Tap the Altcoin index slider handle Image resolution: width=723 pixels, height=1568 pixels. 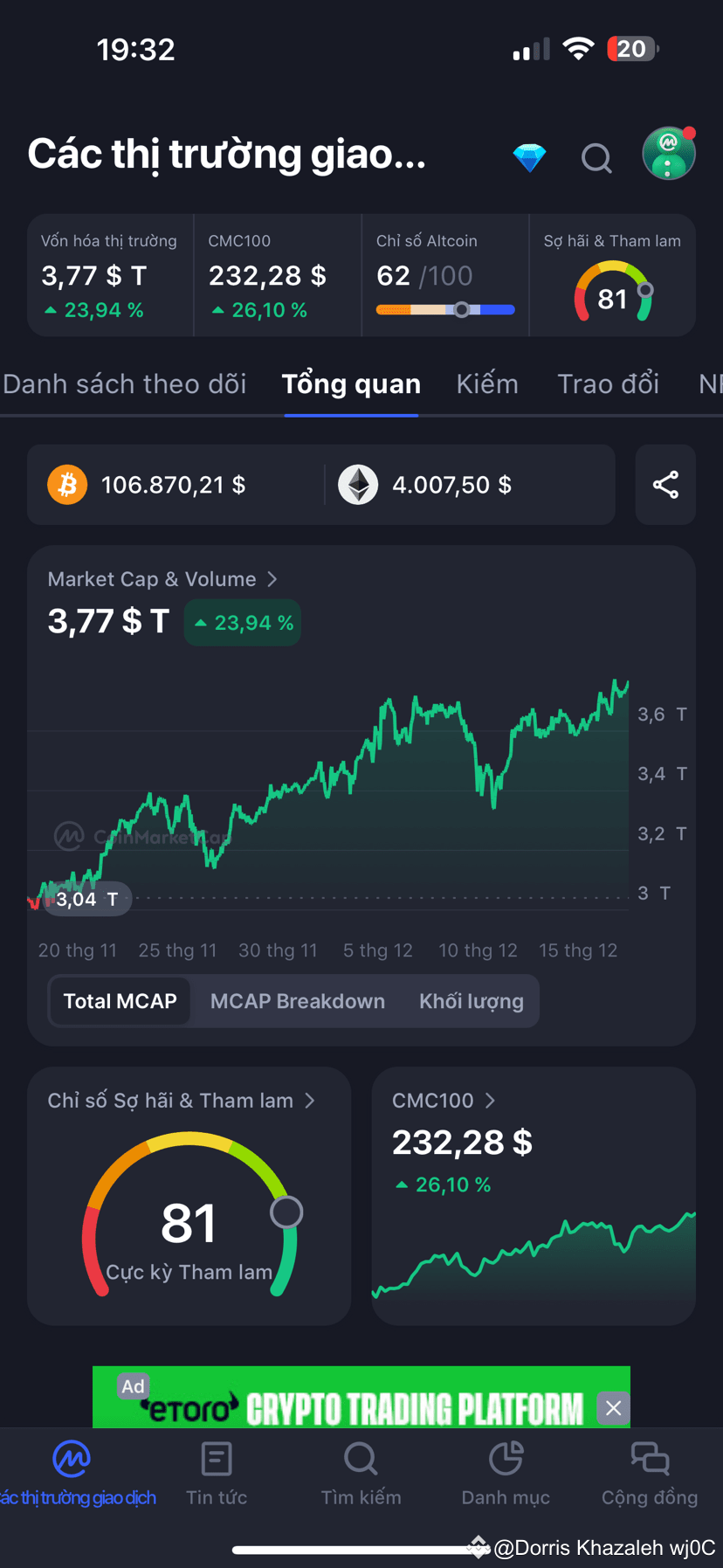462,308
